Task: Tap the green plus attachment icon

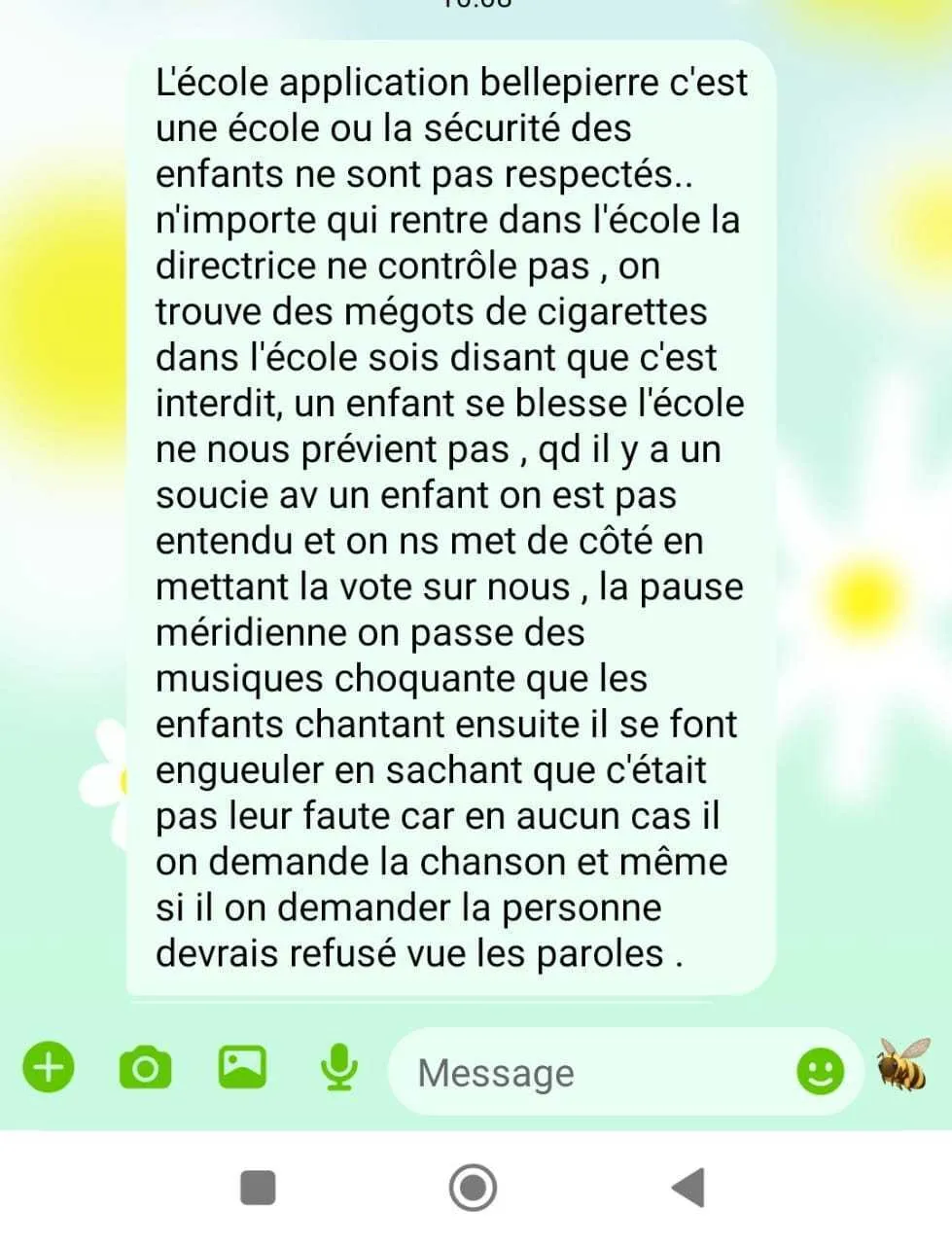Action: 48,1068
